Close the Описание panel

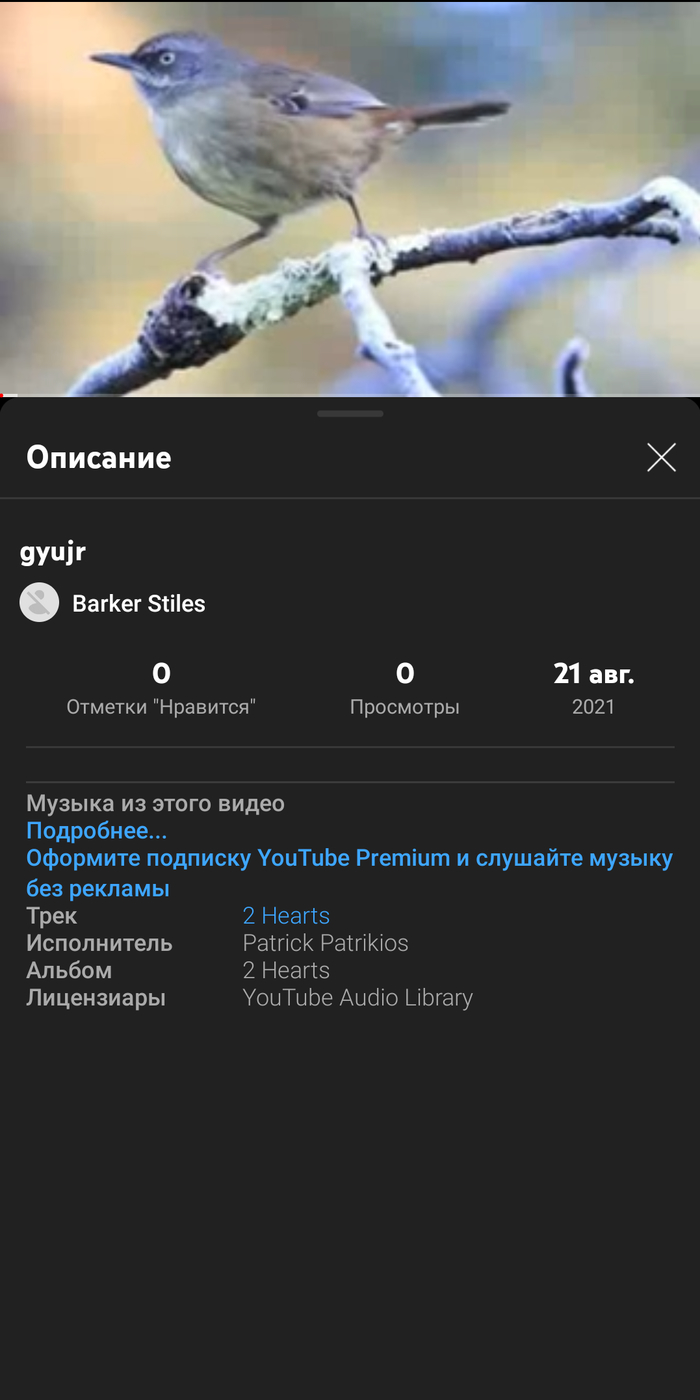click(x=661, y=457)
